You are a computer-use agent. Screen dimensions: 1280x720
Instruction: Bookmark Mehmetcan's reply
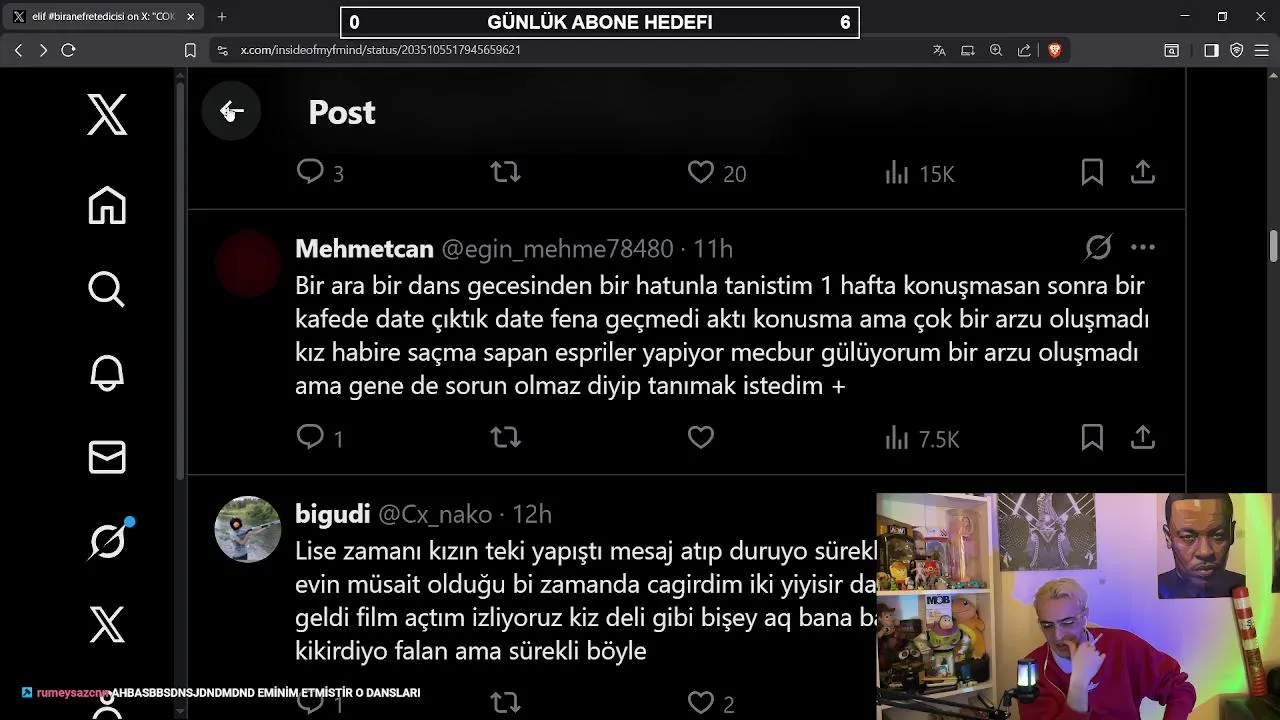(1092, 437)
